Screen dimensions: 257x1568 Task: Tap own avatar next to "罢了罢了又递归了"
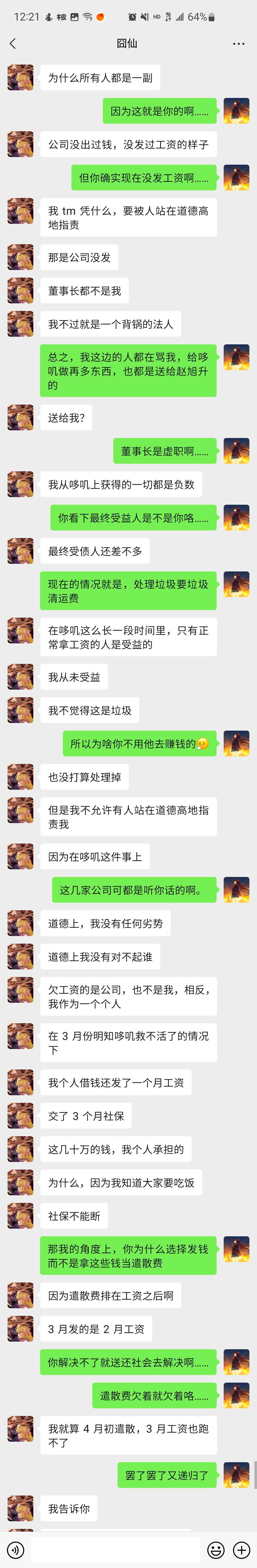(236, 1475)
